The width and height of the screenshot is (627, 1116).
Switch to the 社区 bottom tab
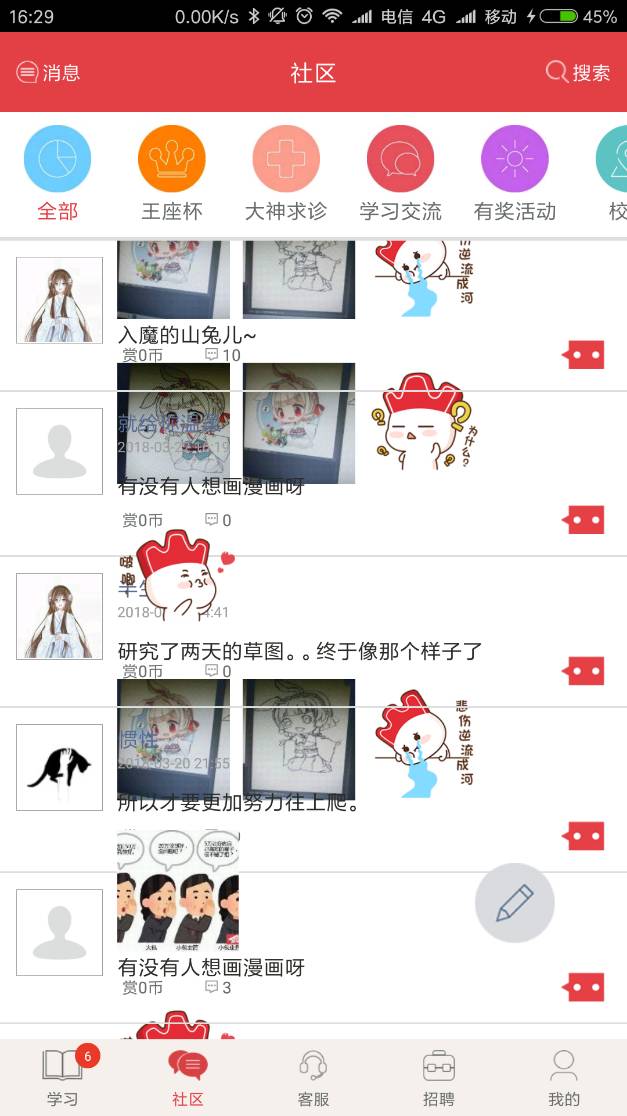click(x=188, y=1076)
